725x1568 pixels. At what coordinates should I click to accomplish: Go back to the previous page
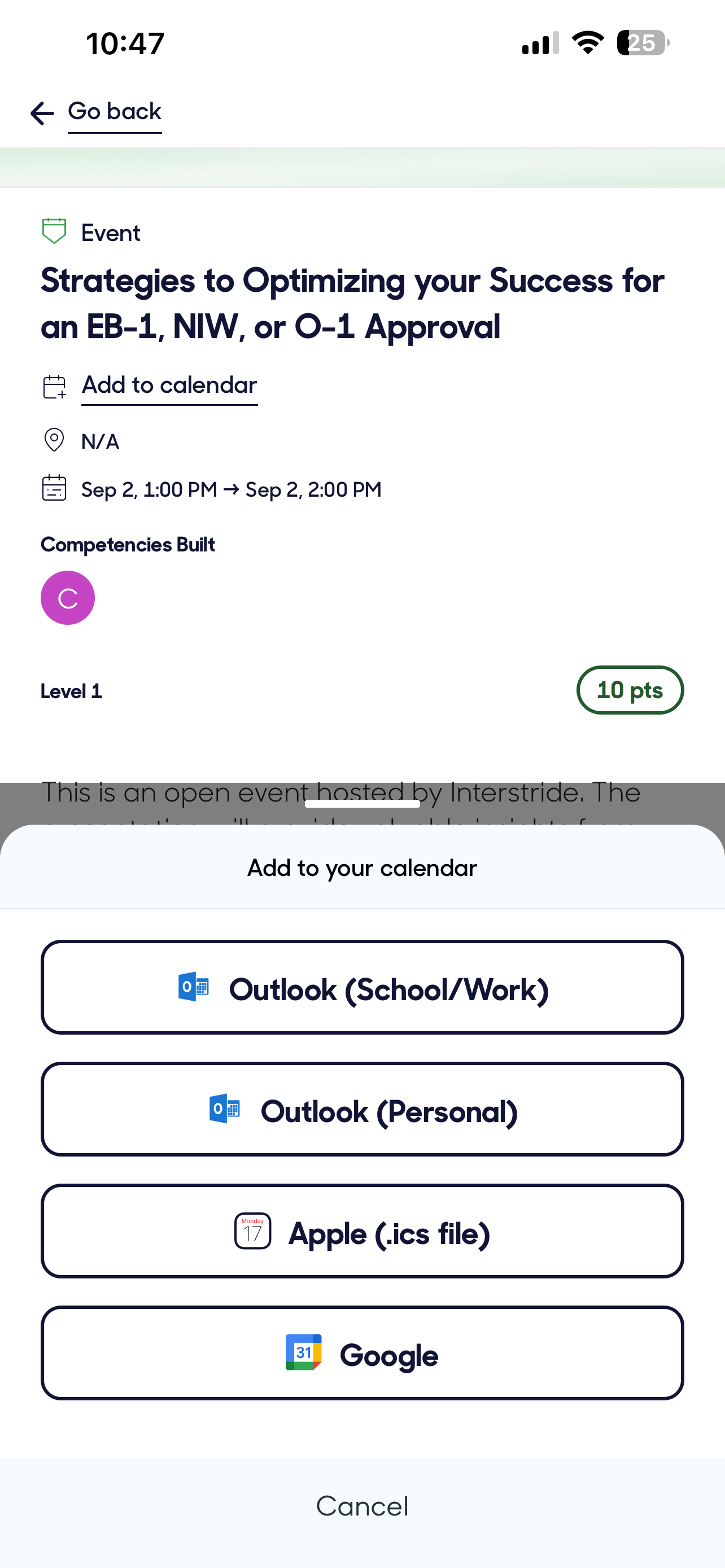point(95,113)
